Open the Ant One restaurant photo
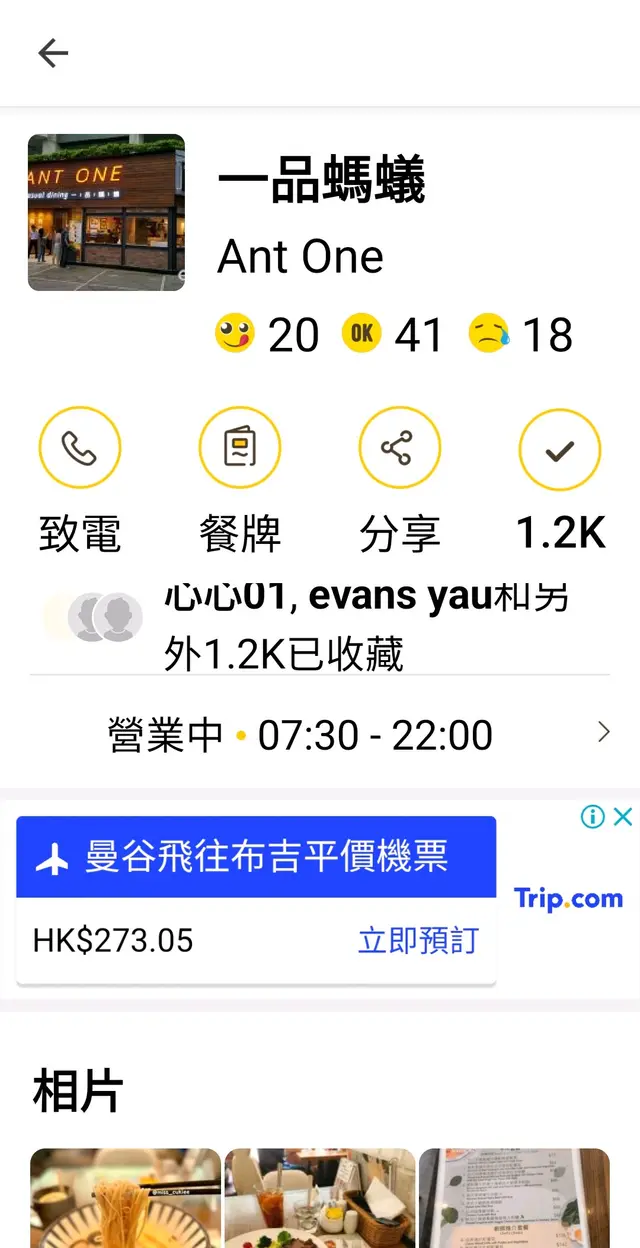This screenshot has height=1248, width=640. point(106,213)
